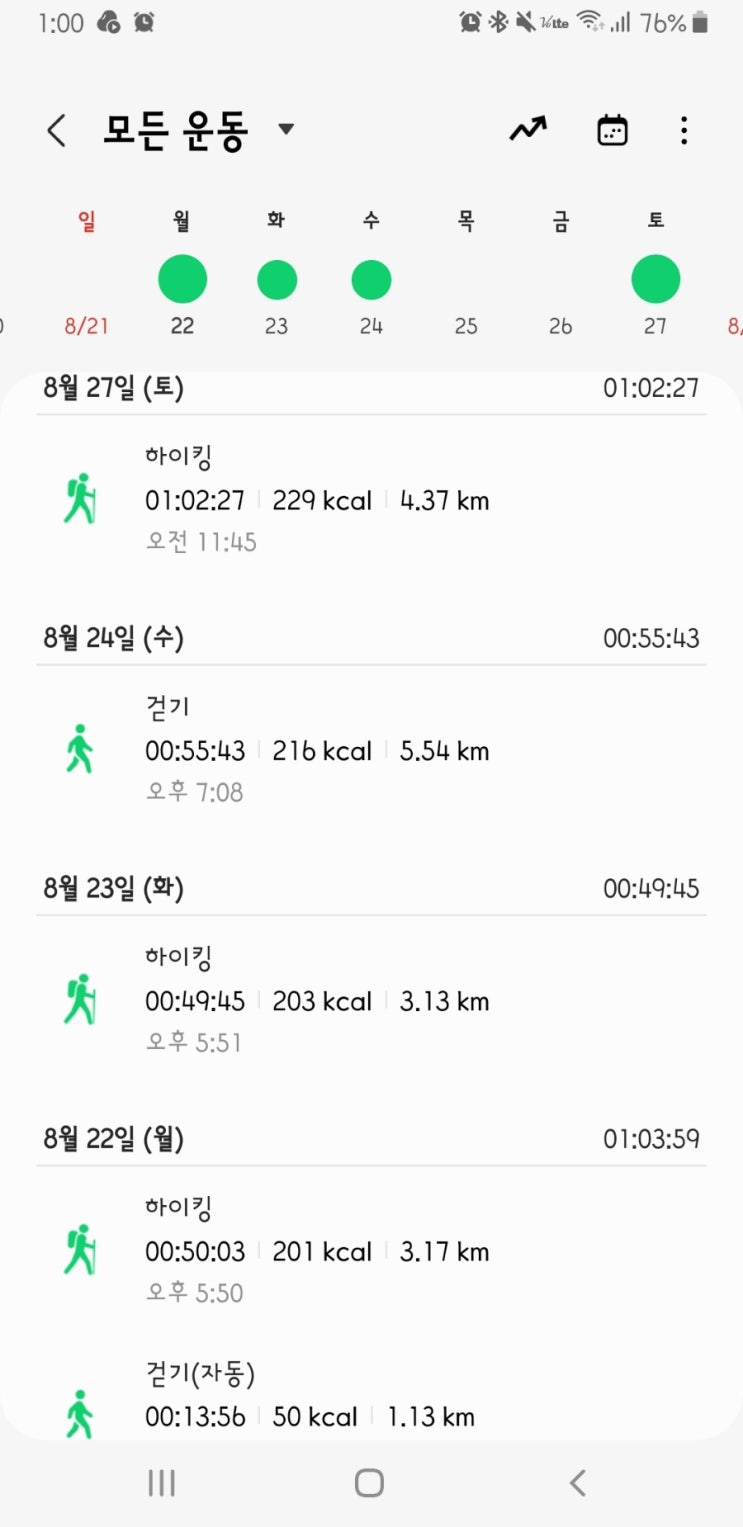Select Saturday 27 in the week strip
The width and height of the screenshot is (743, 1527).
point(655,280)
